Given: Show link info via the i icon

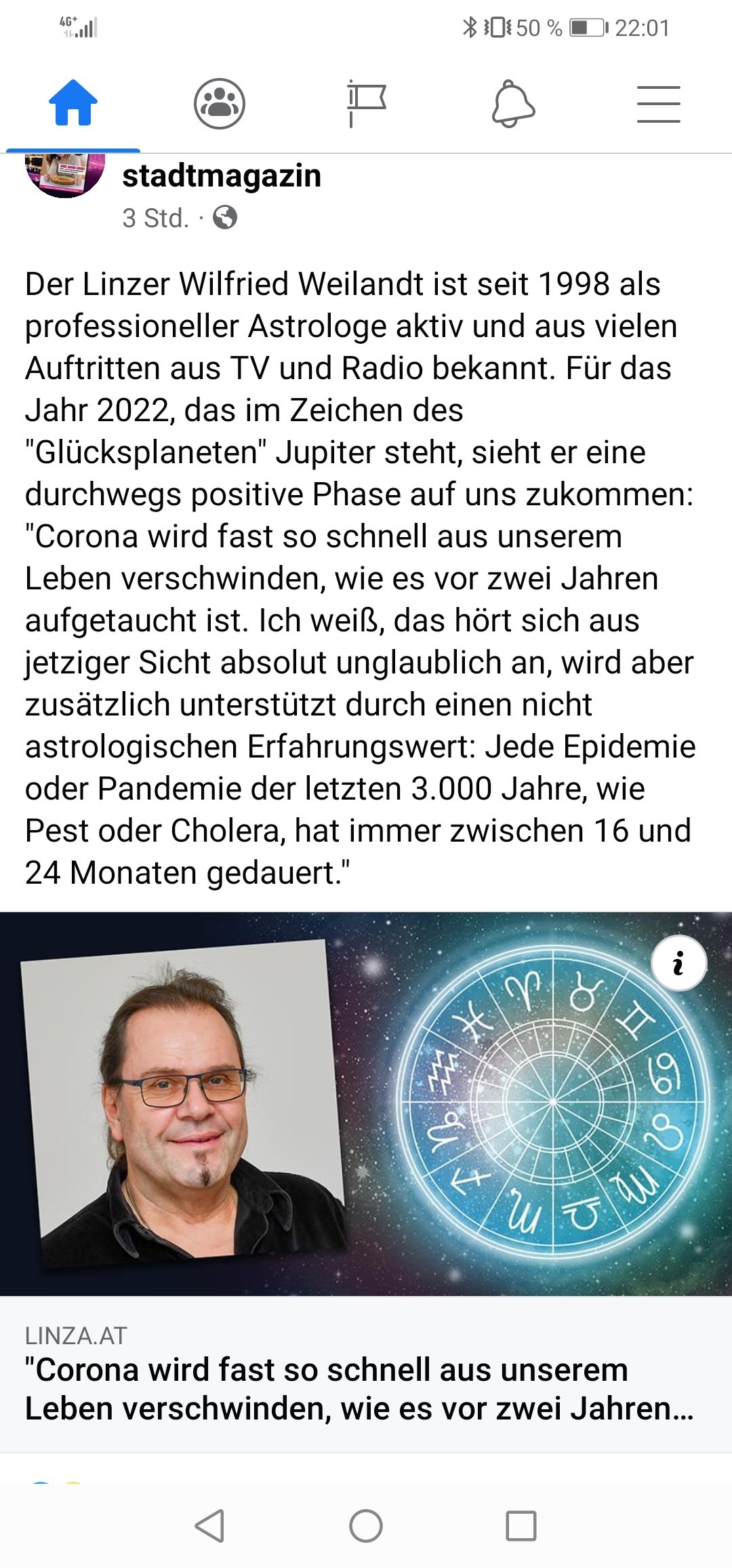Looking at the screenshot, I should (x=679, y=963).
